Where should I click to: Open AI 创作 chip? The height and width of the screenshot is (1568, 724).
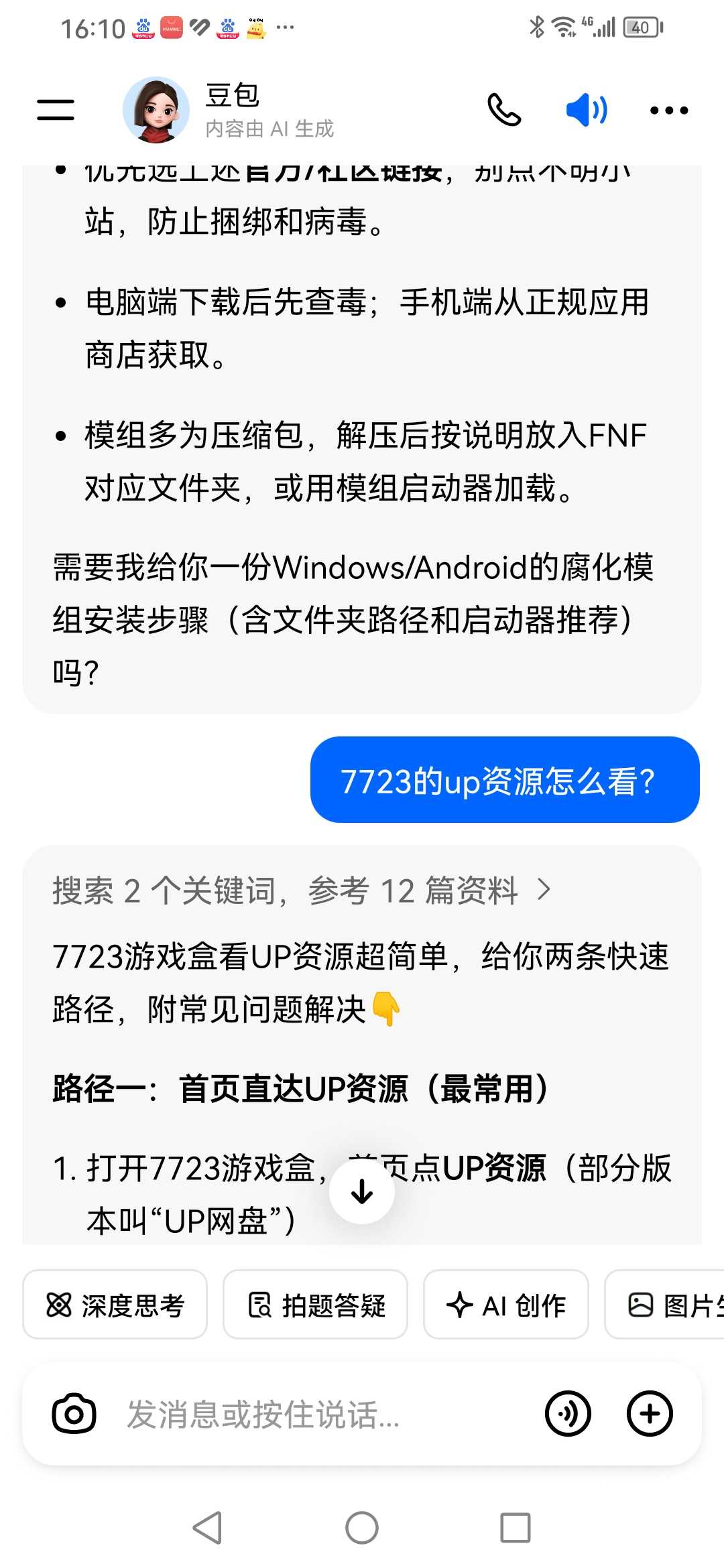(x=506, y=1305)
